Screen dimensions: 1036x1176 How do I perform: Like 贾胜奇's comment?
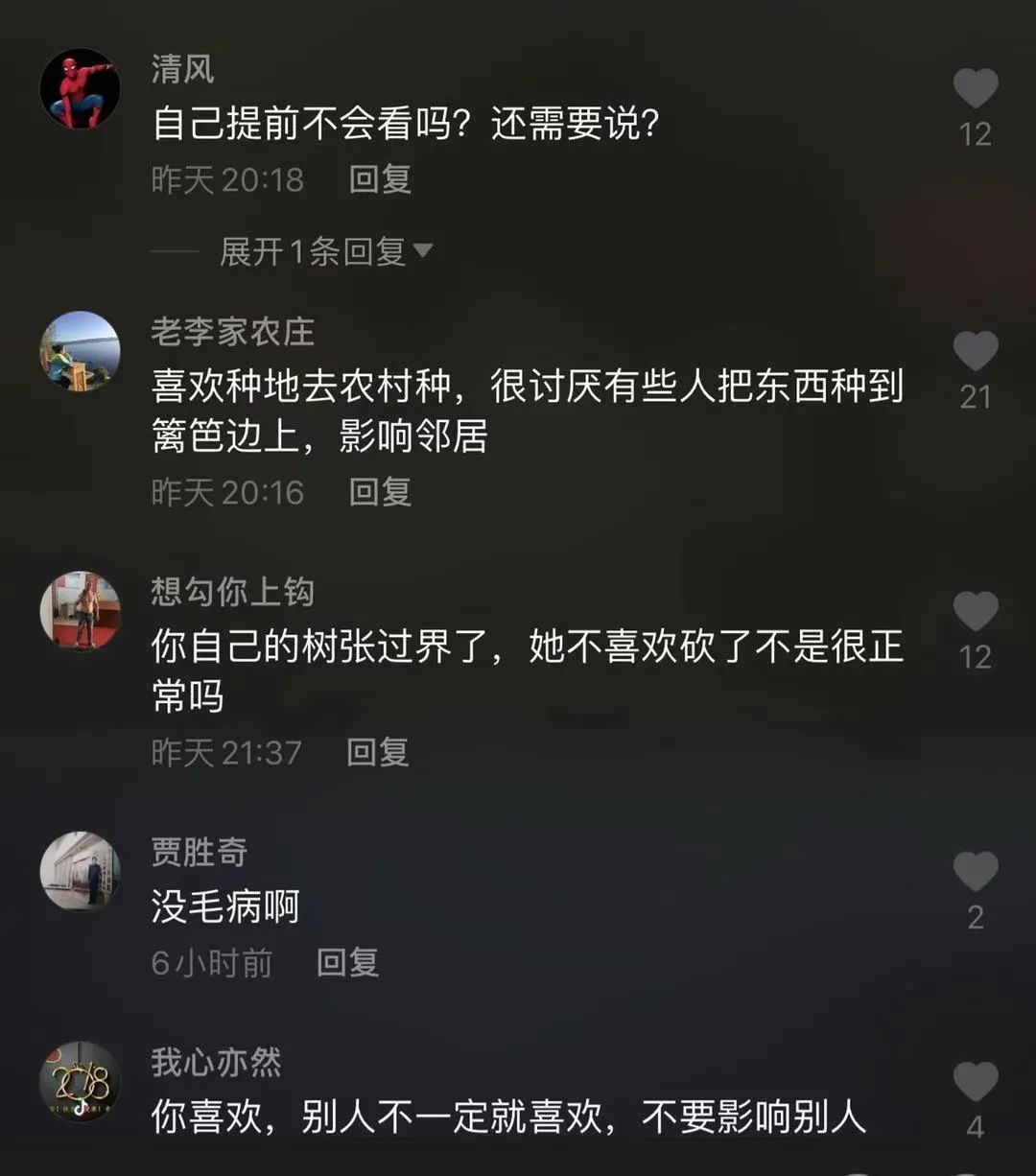pyautogui.click(x=976, y=872)
